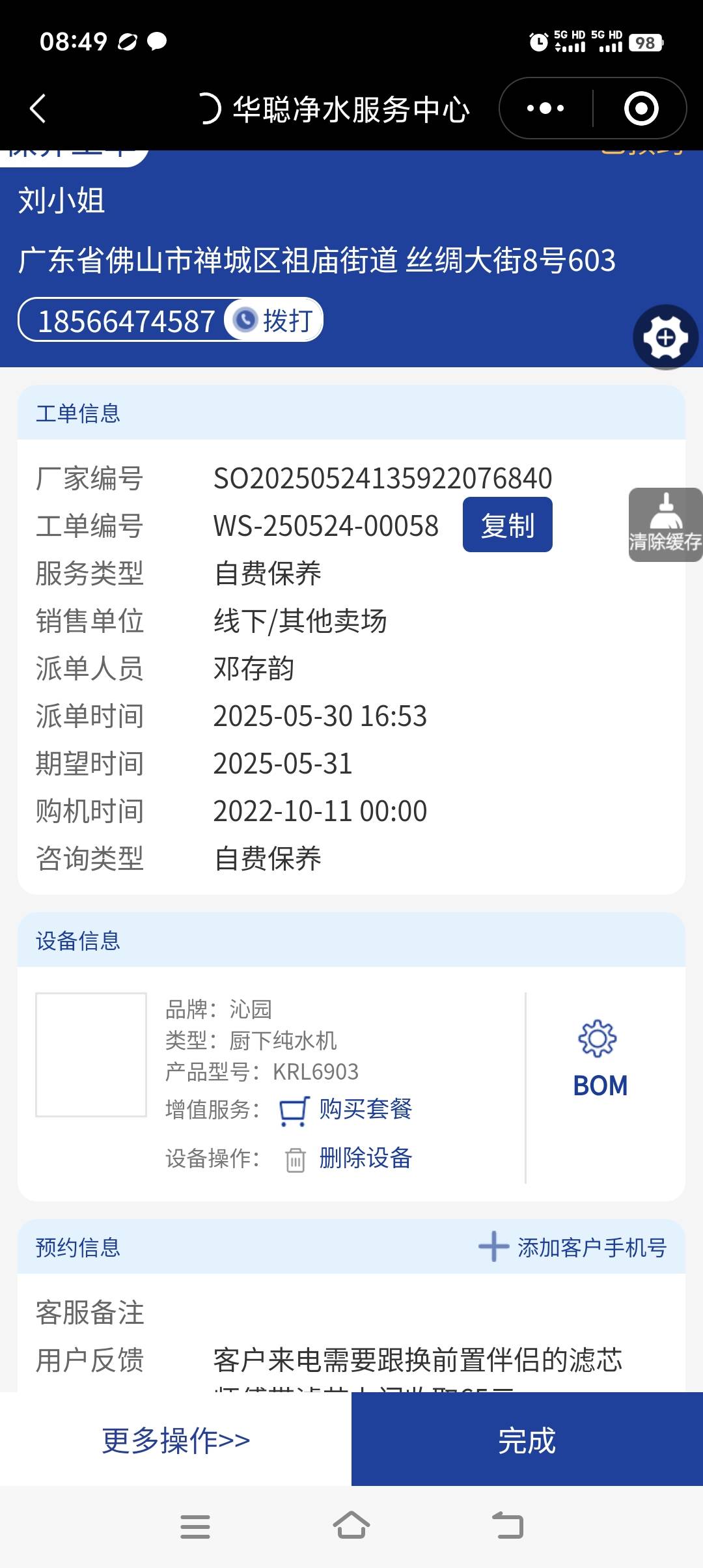Clear cache with 清除缓存 button
The image size is (703, 1568).
665,525
